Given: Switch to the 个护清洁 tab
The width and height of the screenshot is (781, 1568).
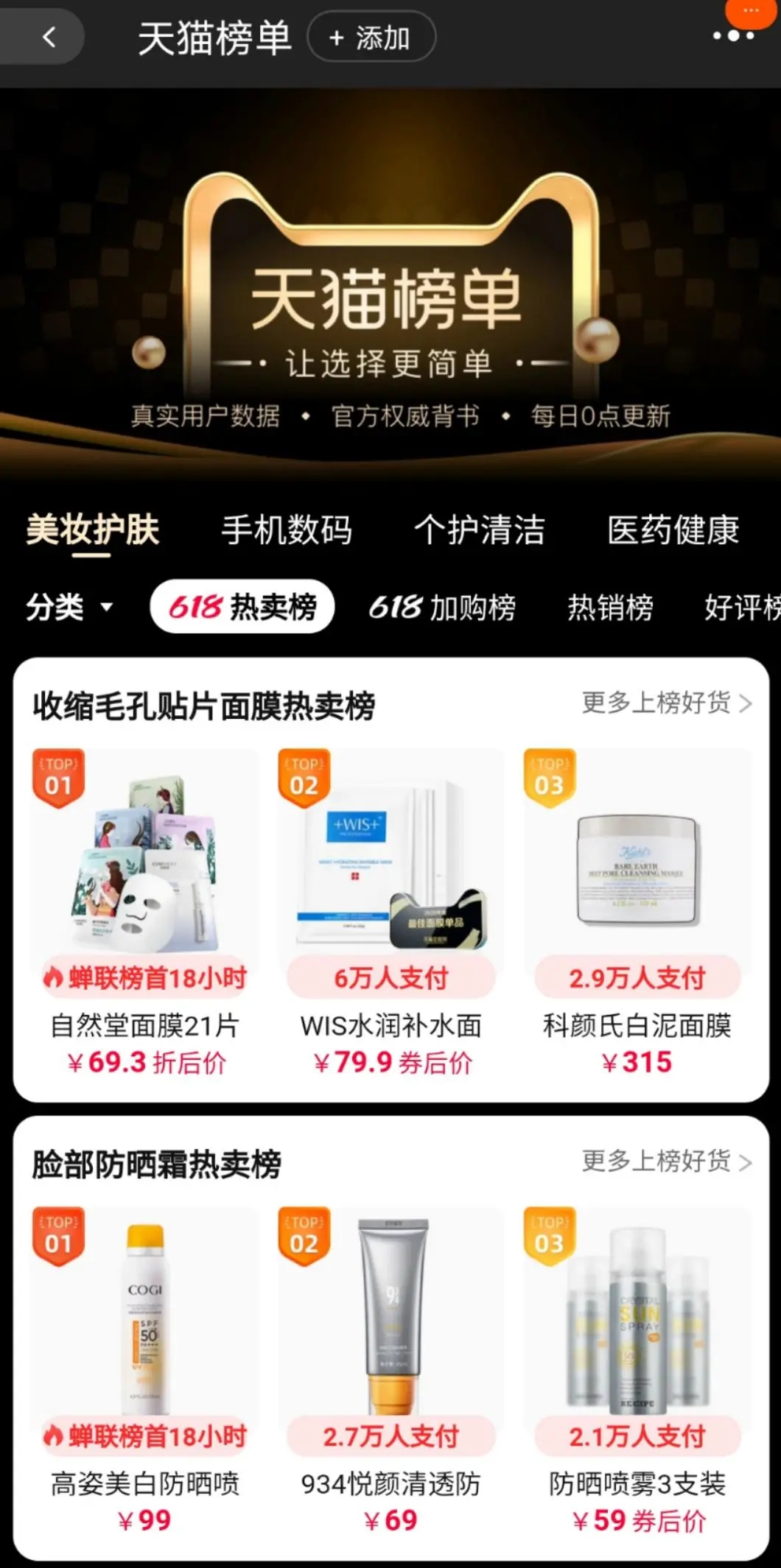Looking at the screenshot, I should tap(480, 530).
